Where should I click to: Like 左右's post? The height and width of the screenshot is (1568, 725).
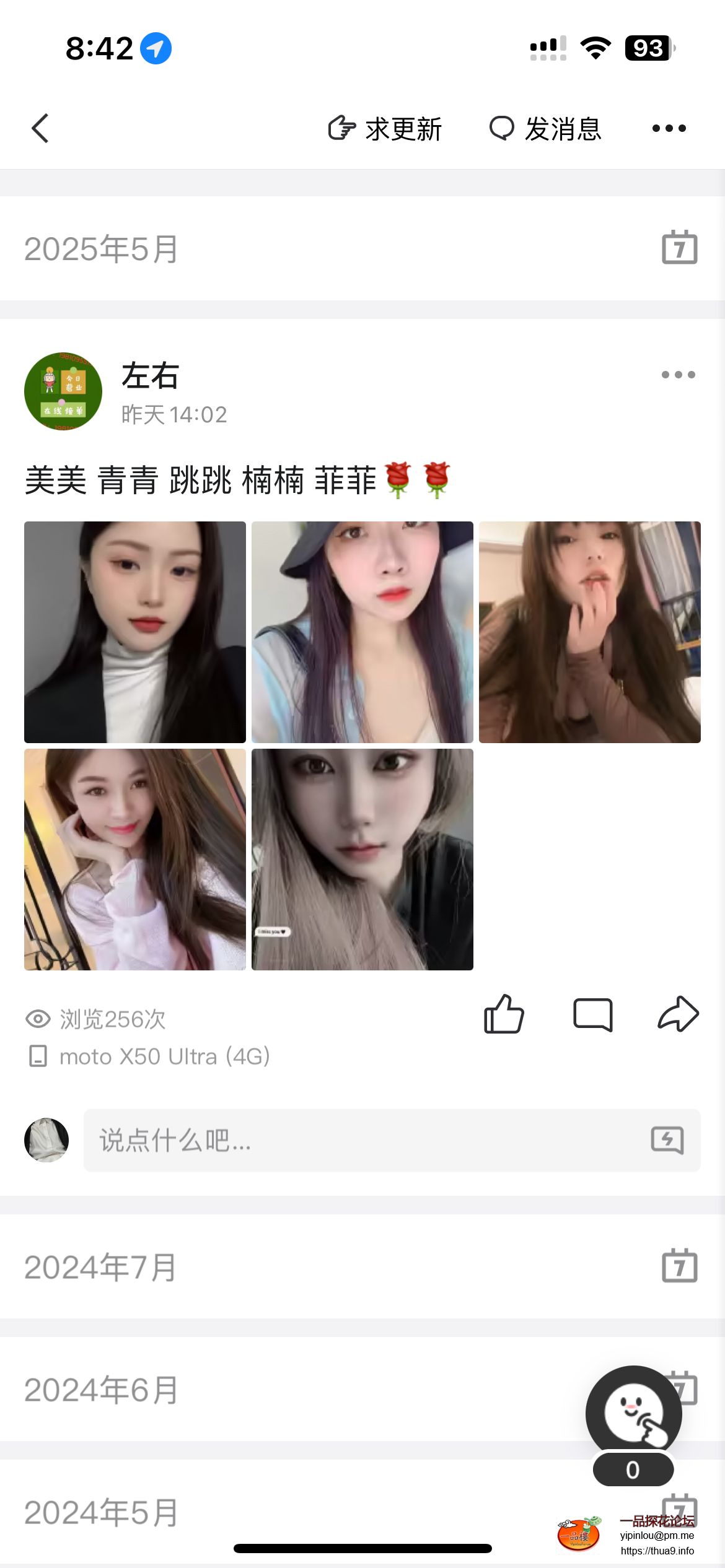[x=504, y=1014]
